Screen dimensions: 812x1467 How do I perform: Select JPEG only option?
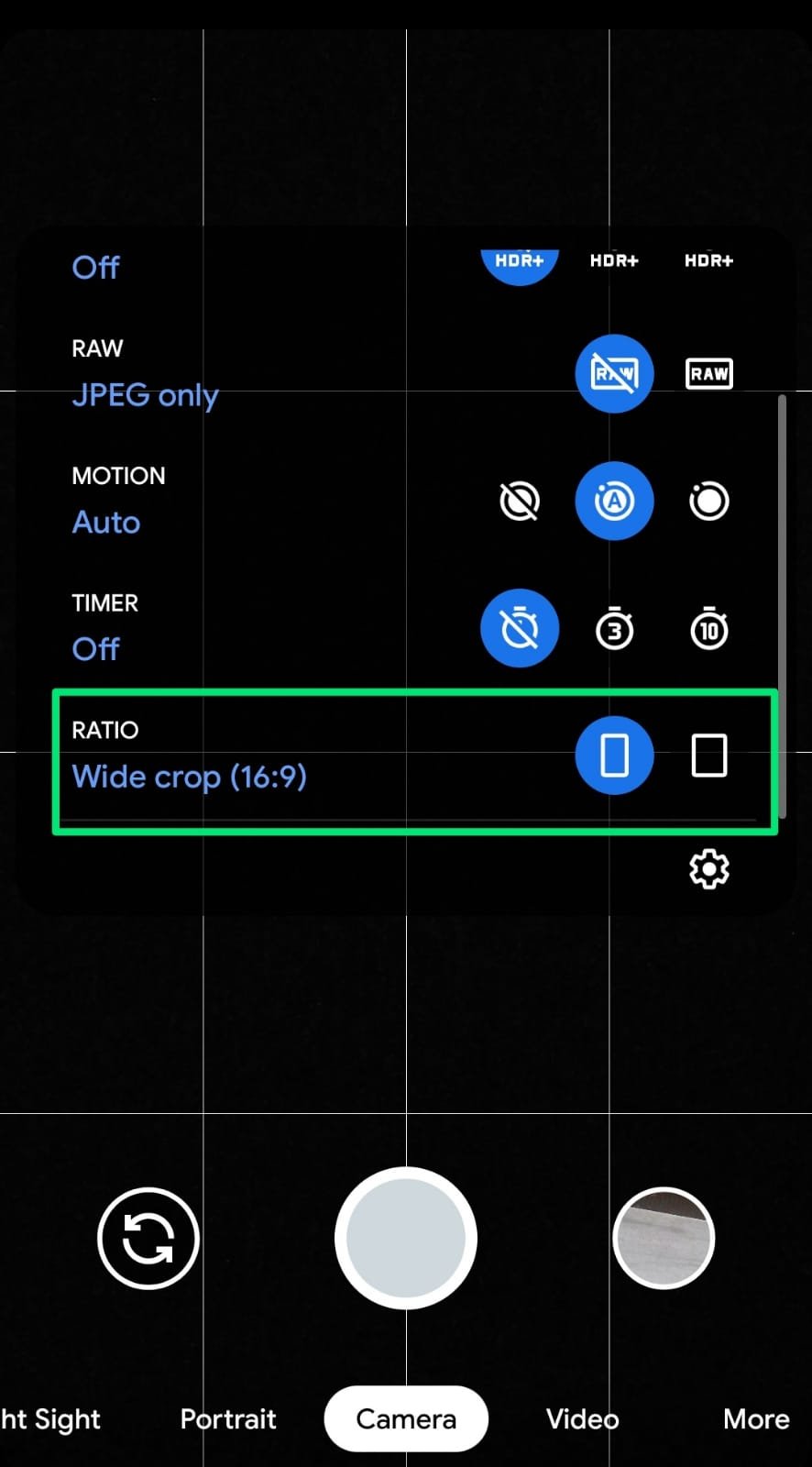[x=614, y=373]
